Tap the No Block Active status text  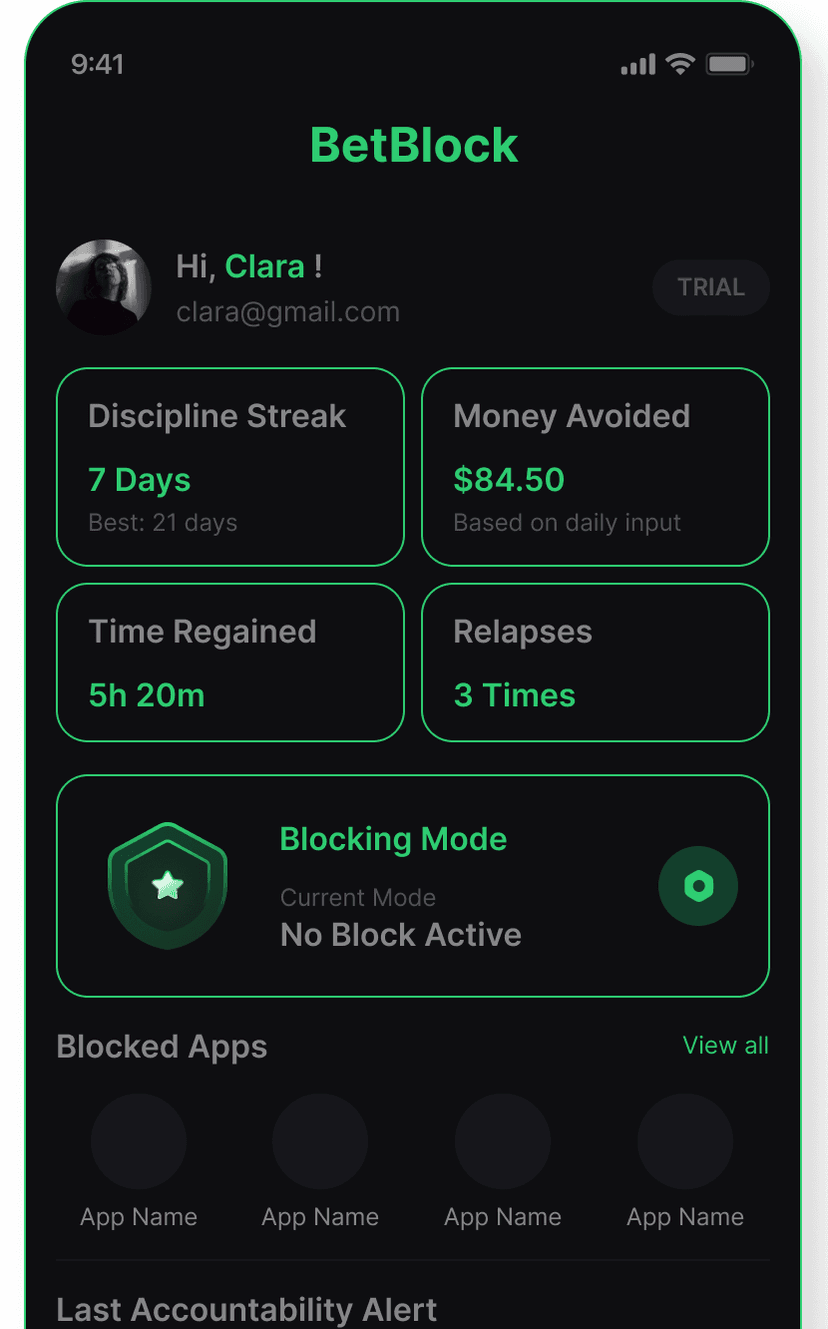pos(400,934)
